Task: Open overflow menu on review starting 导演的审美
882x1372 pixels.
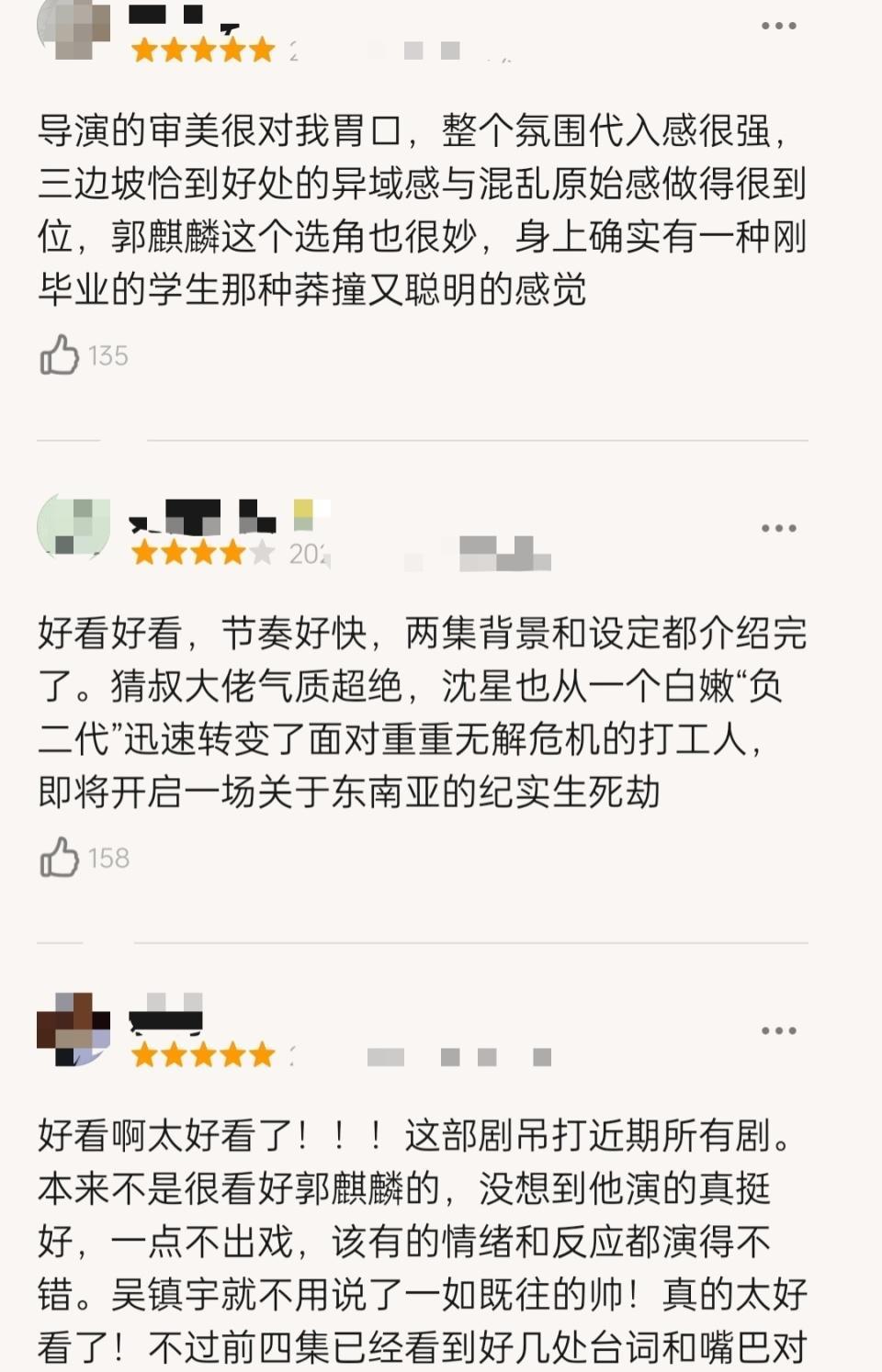Action: 778,26
